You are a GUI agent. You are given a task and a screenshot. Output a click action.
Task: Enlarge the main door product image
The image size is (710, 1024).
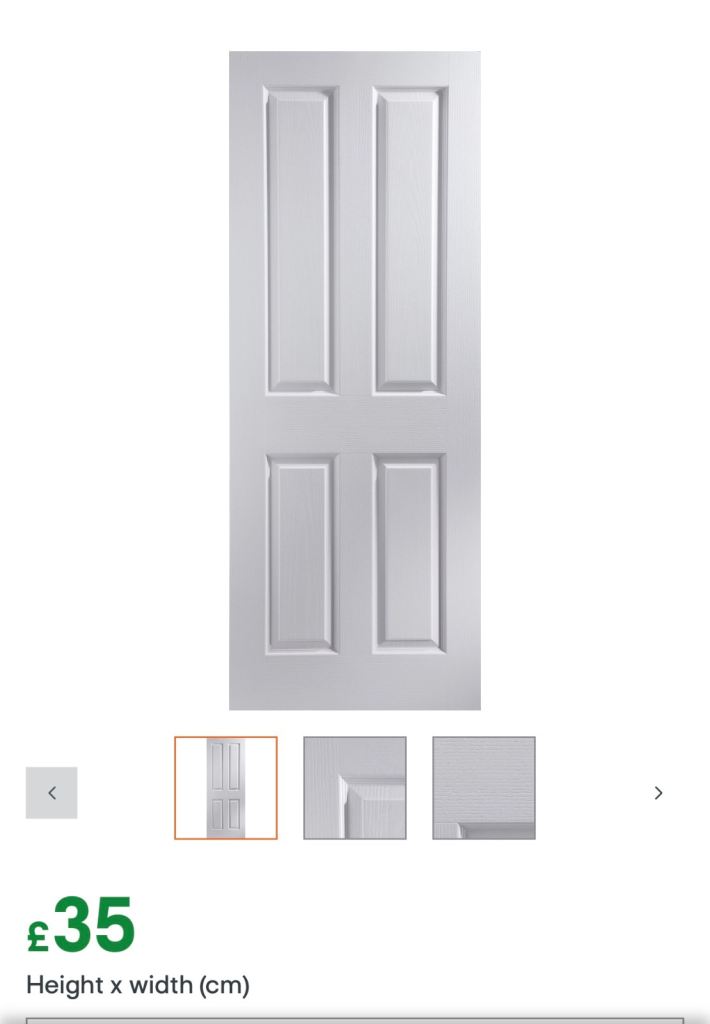355,380
